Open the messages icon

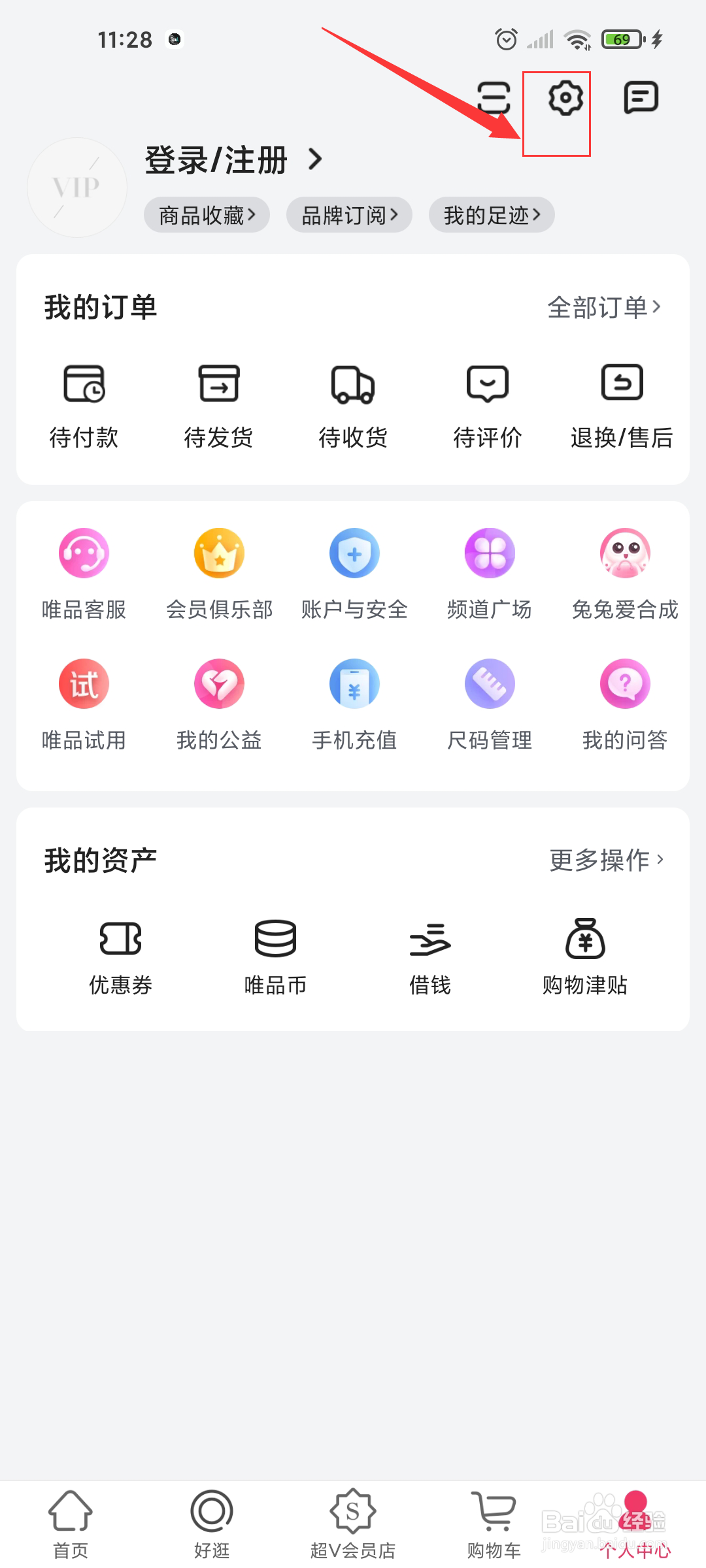coord(640,99)
